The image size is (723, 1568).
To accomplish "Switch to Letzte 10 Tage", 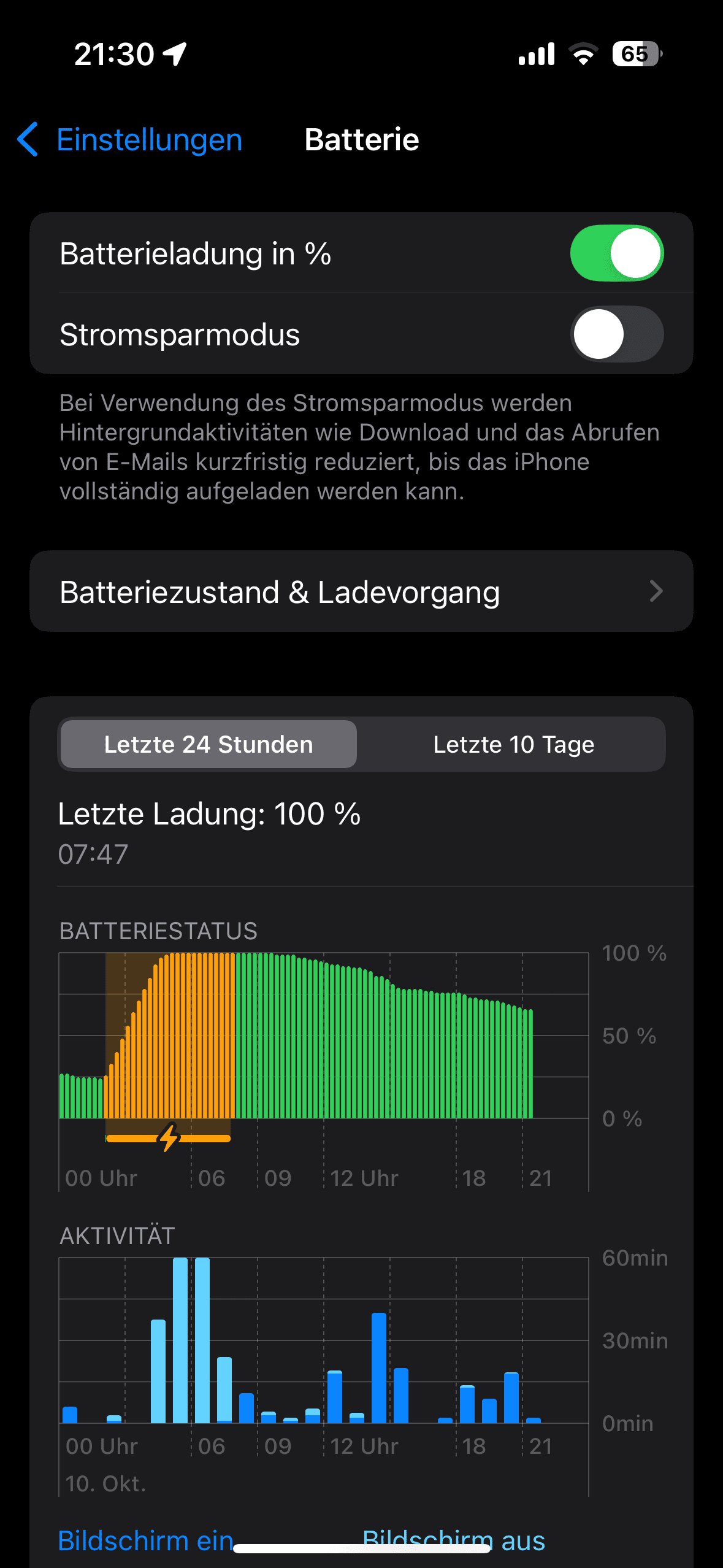I will 513,744.
